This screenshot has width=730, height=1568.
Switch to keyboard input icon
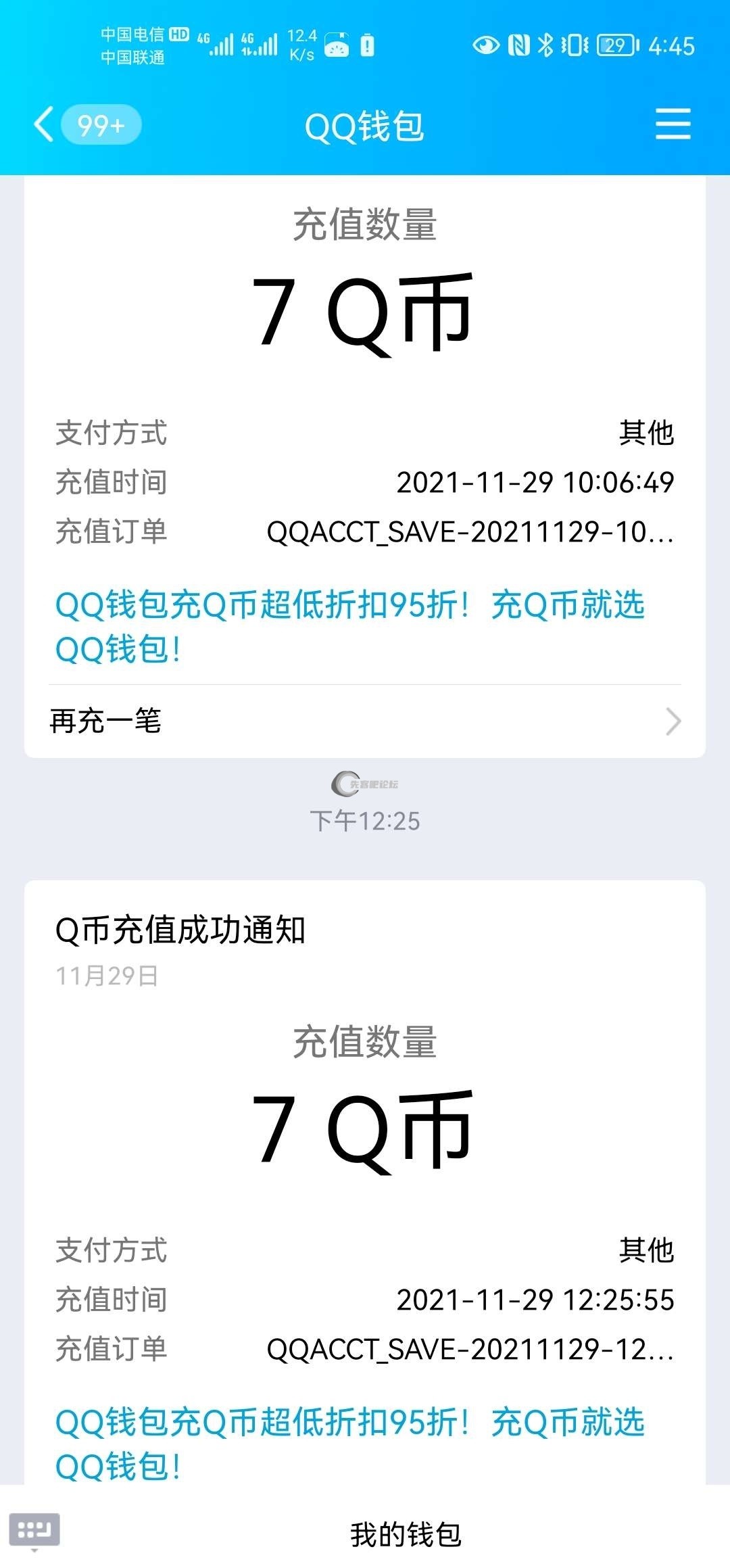(x=34, y=1529)
